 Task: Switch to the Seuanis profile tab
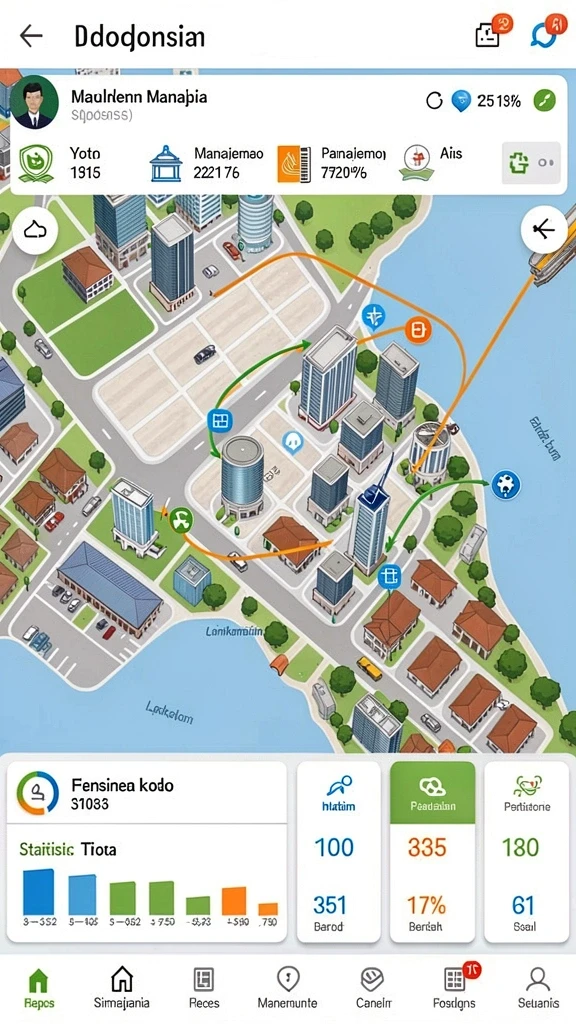click(538, 988)
